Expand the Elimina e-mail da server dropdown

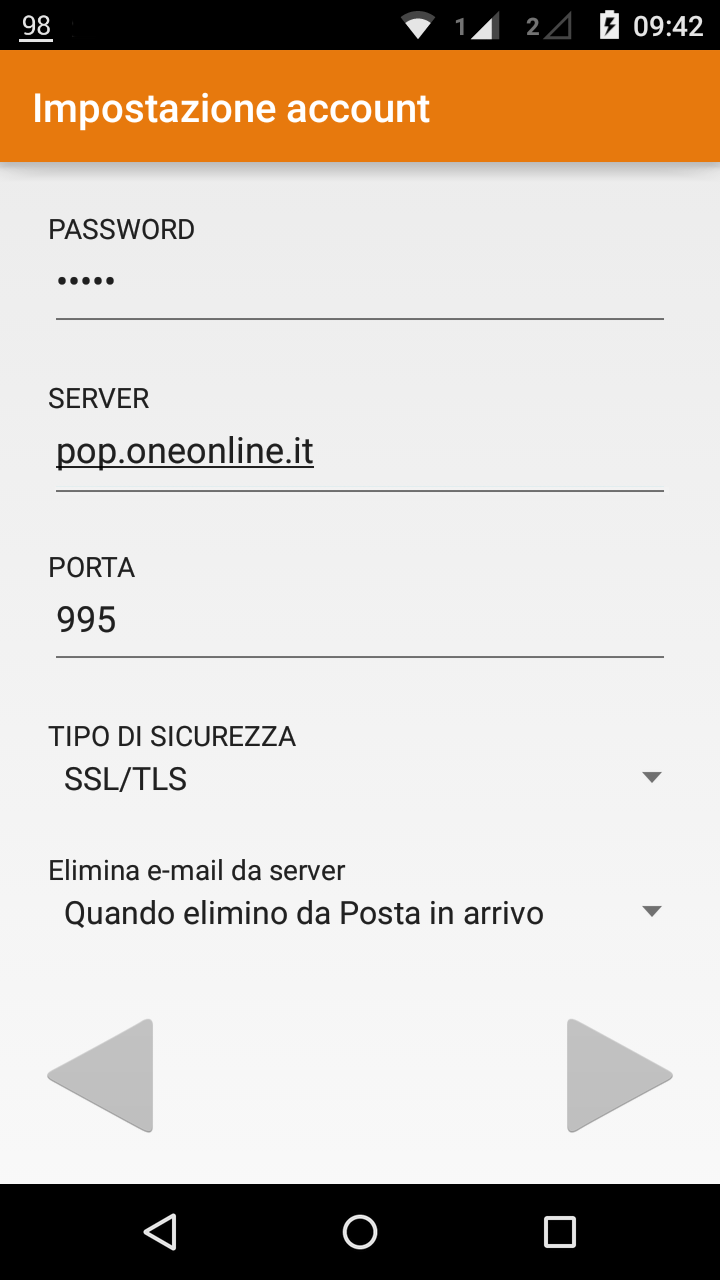(x=360, y=912)
